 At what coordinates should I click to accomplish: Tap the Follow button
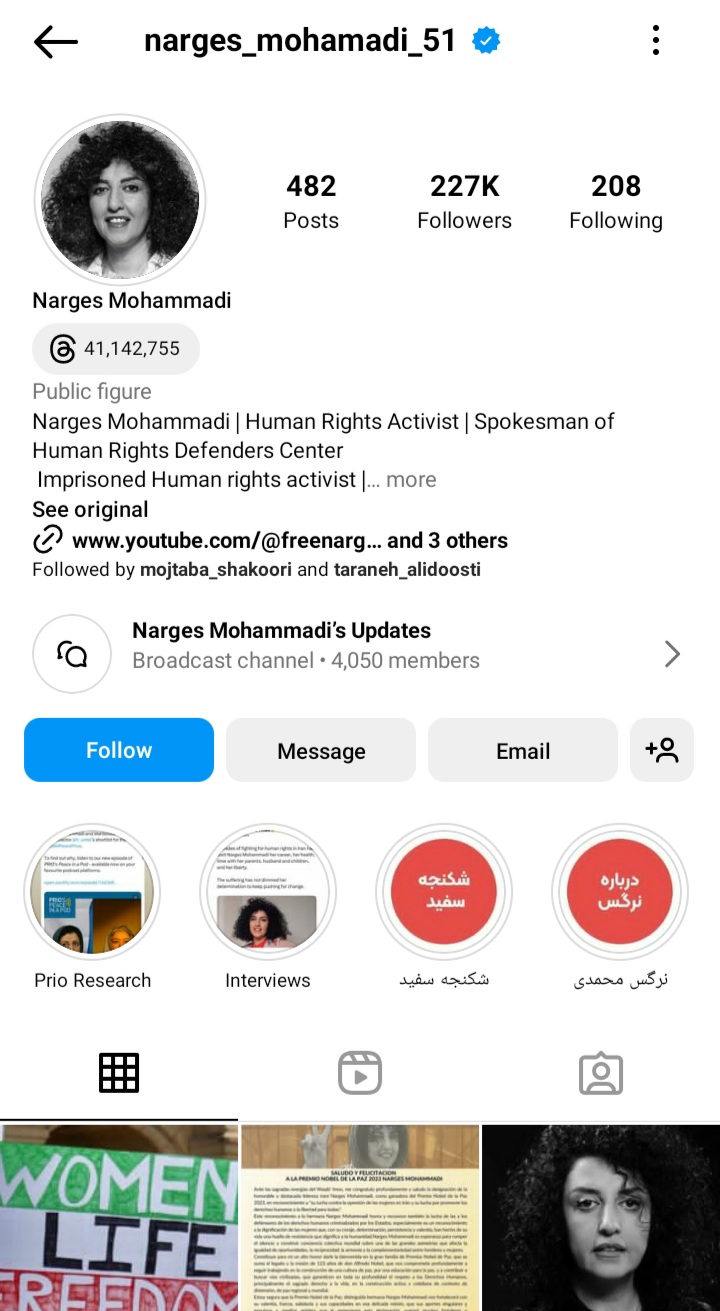tap(118, 750)
